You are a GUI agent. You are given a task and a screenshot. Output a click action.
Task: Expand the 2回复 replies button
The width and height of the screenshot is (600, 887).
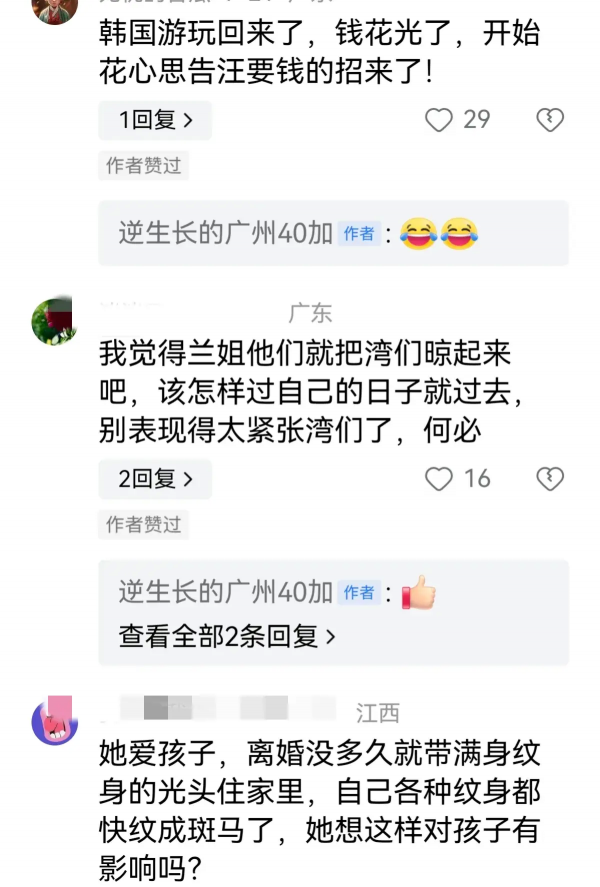[x=155, y=479]
